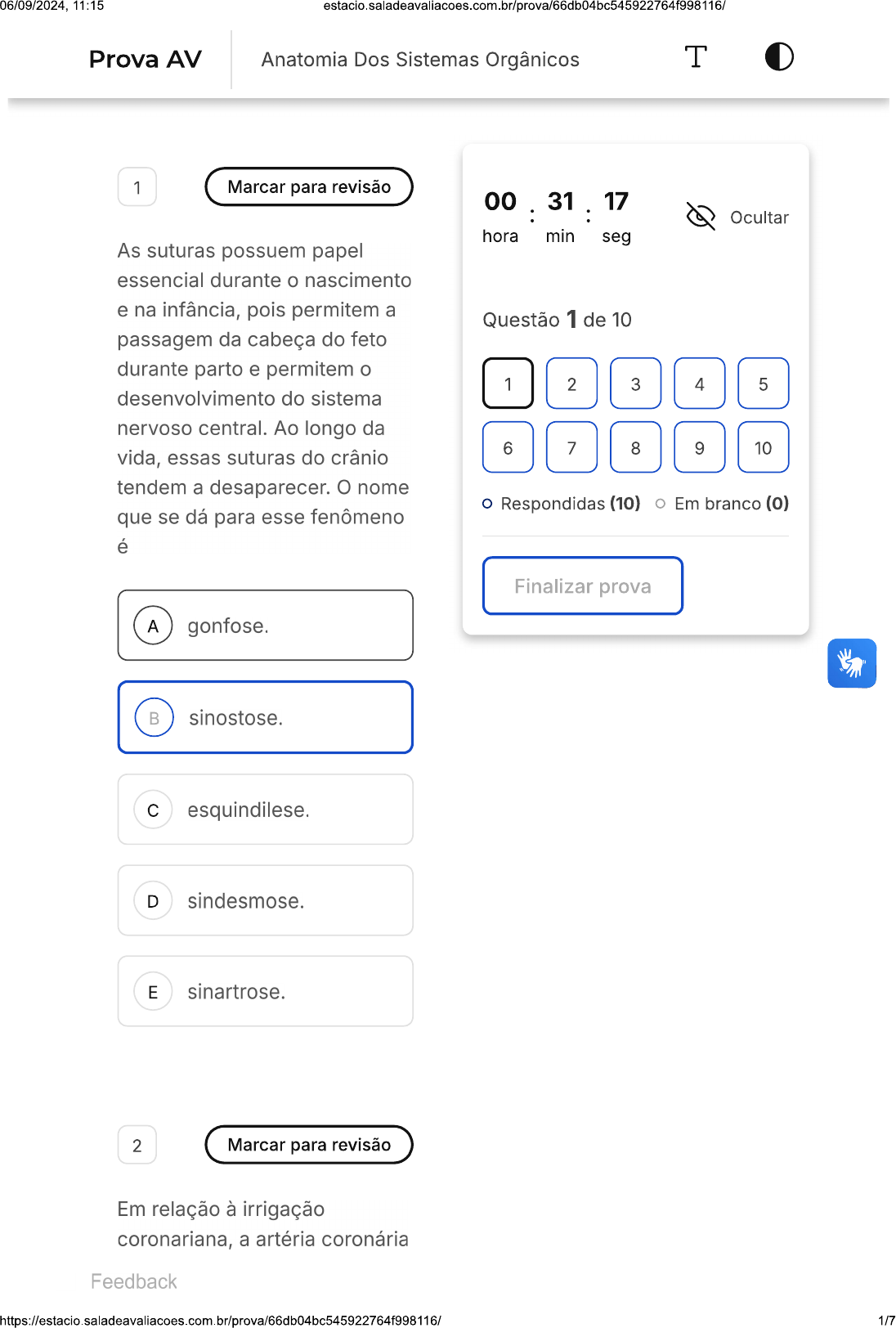Go to question 7 in navigator

[571, 447]
